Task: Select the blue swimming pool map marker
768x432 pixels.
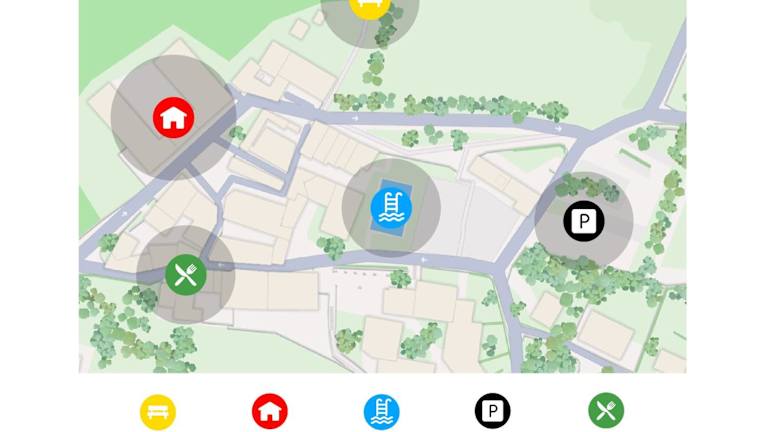Action: tap(391, 208)
